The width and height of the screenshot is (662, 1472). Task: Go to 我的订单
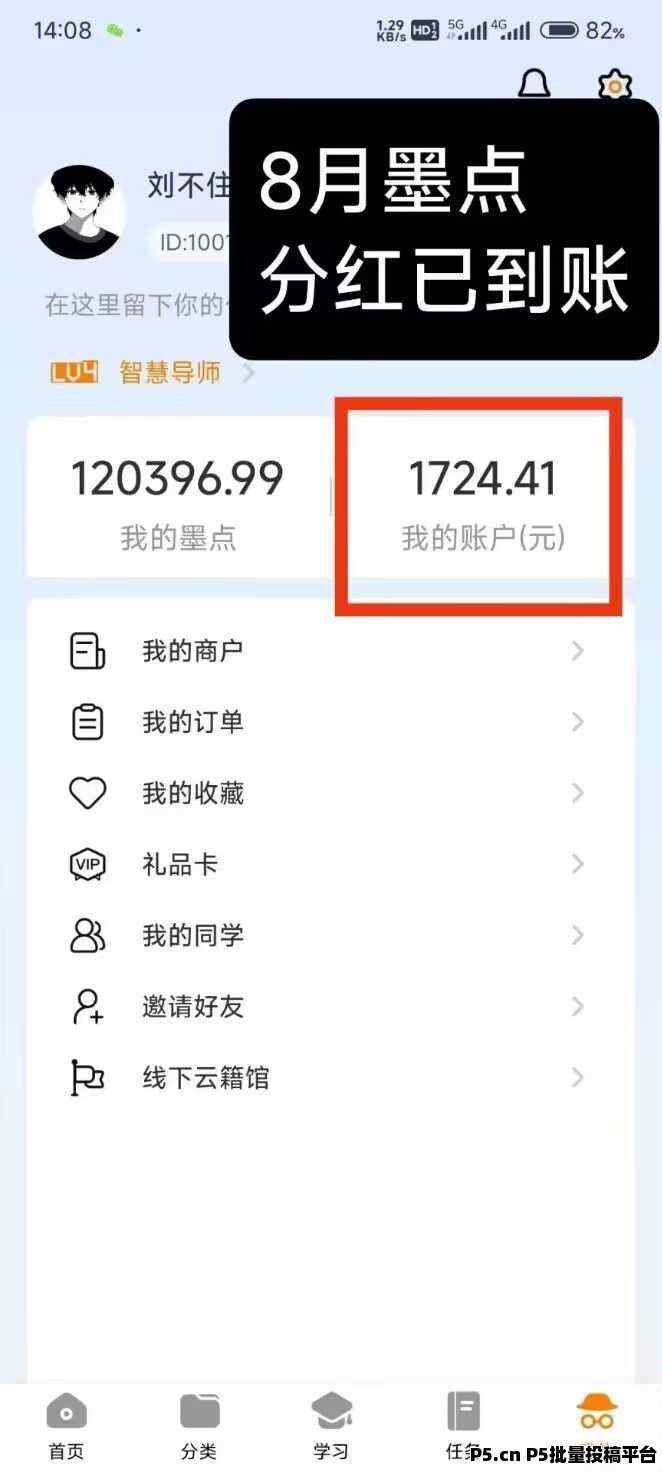330,722
